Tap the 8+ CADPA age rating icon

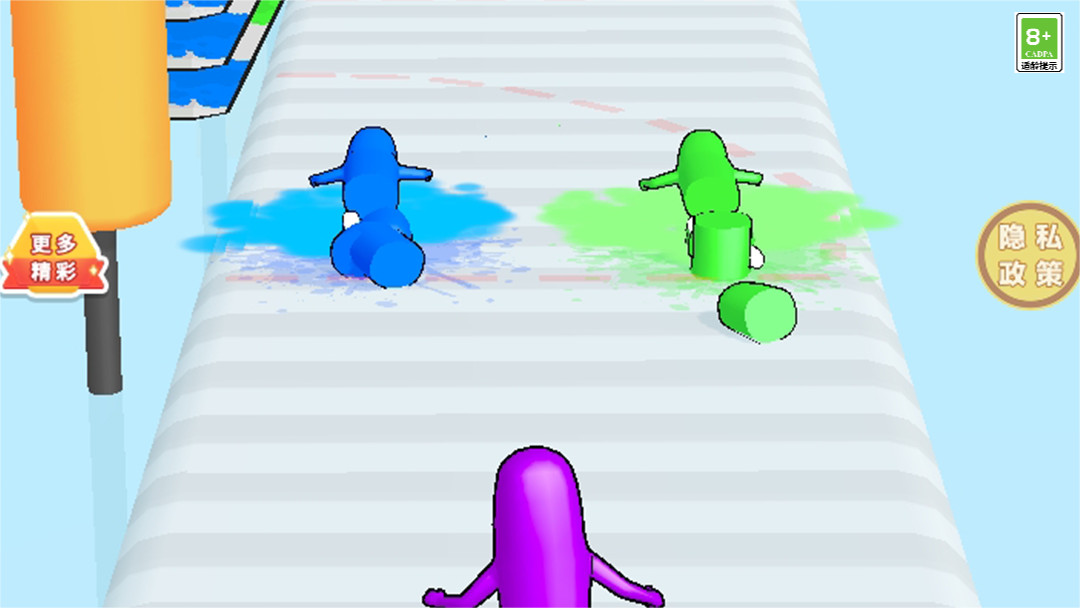pyautogui.click(x=1039, y=42)
